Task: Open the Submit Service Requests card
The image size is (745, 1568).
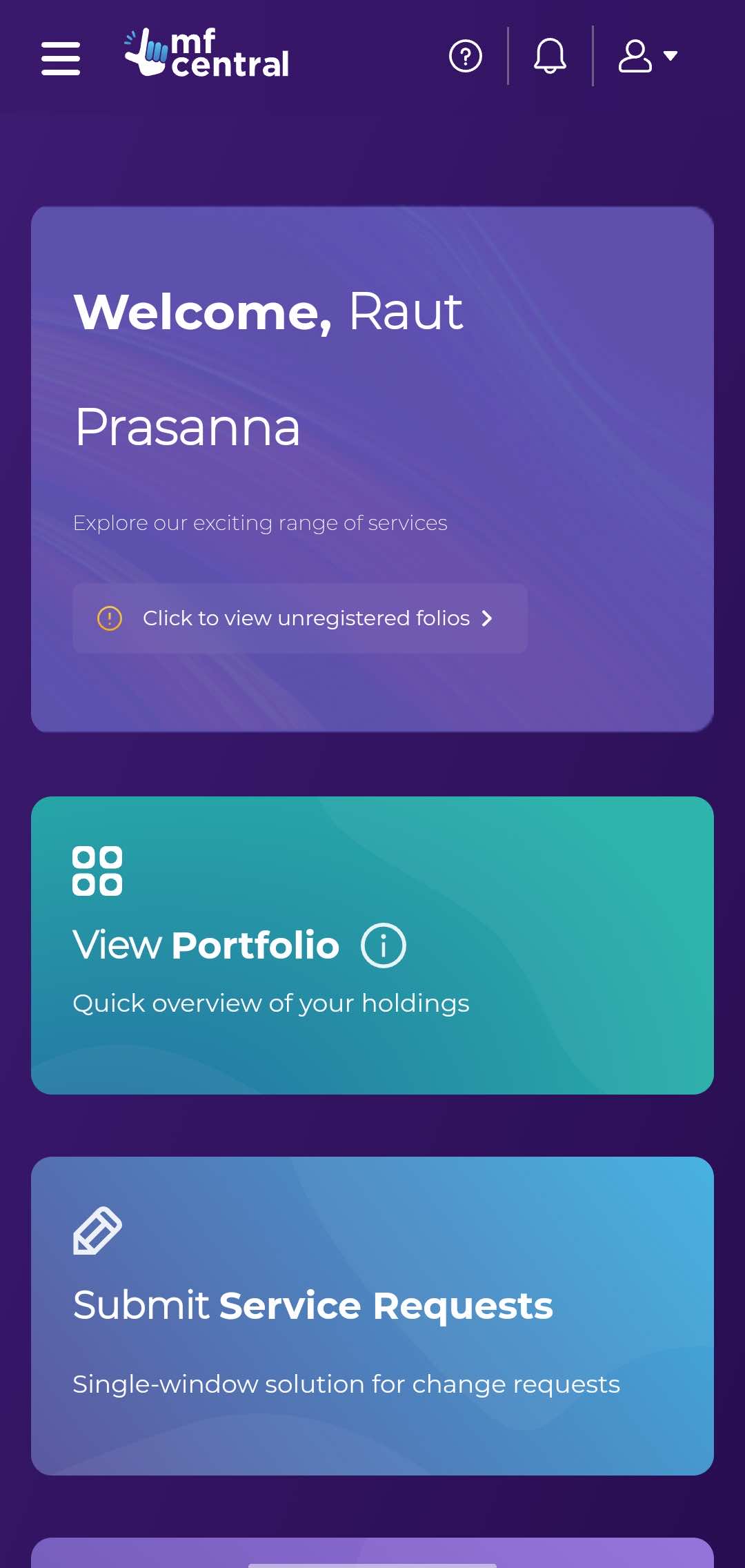Action: point(372,1316)
